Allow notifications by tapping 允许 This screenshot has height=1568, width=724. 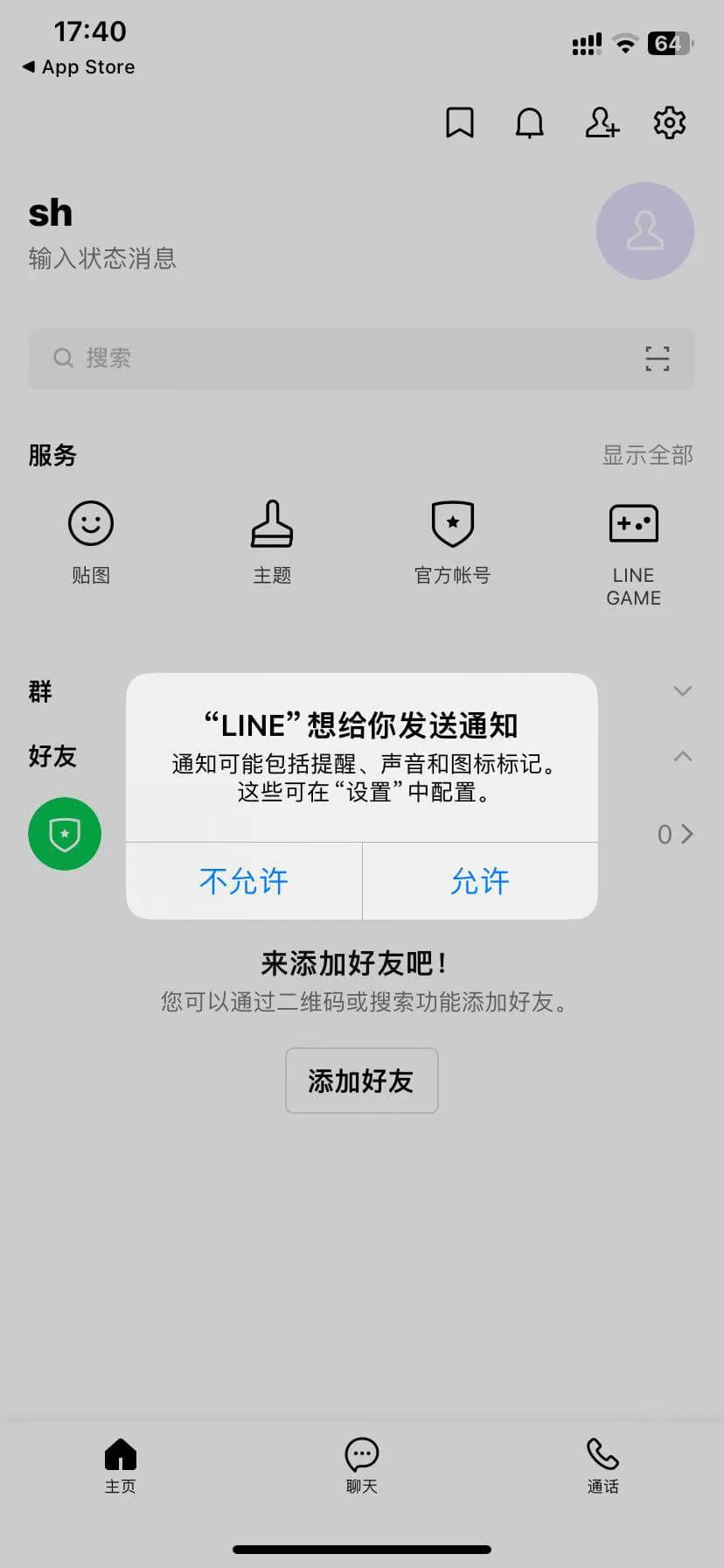pos(478,881)
